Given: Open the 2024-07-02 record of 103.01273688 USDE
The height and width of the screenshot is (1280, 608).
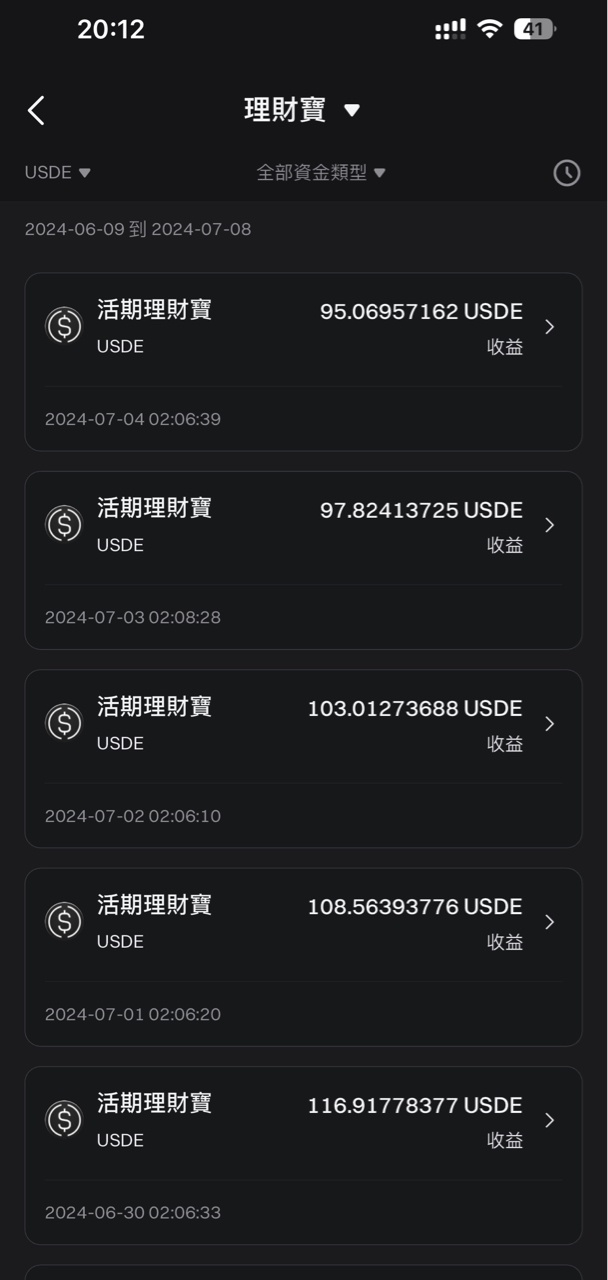Looking at the screenshot, I should click(303, 758).
